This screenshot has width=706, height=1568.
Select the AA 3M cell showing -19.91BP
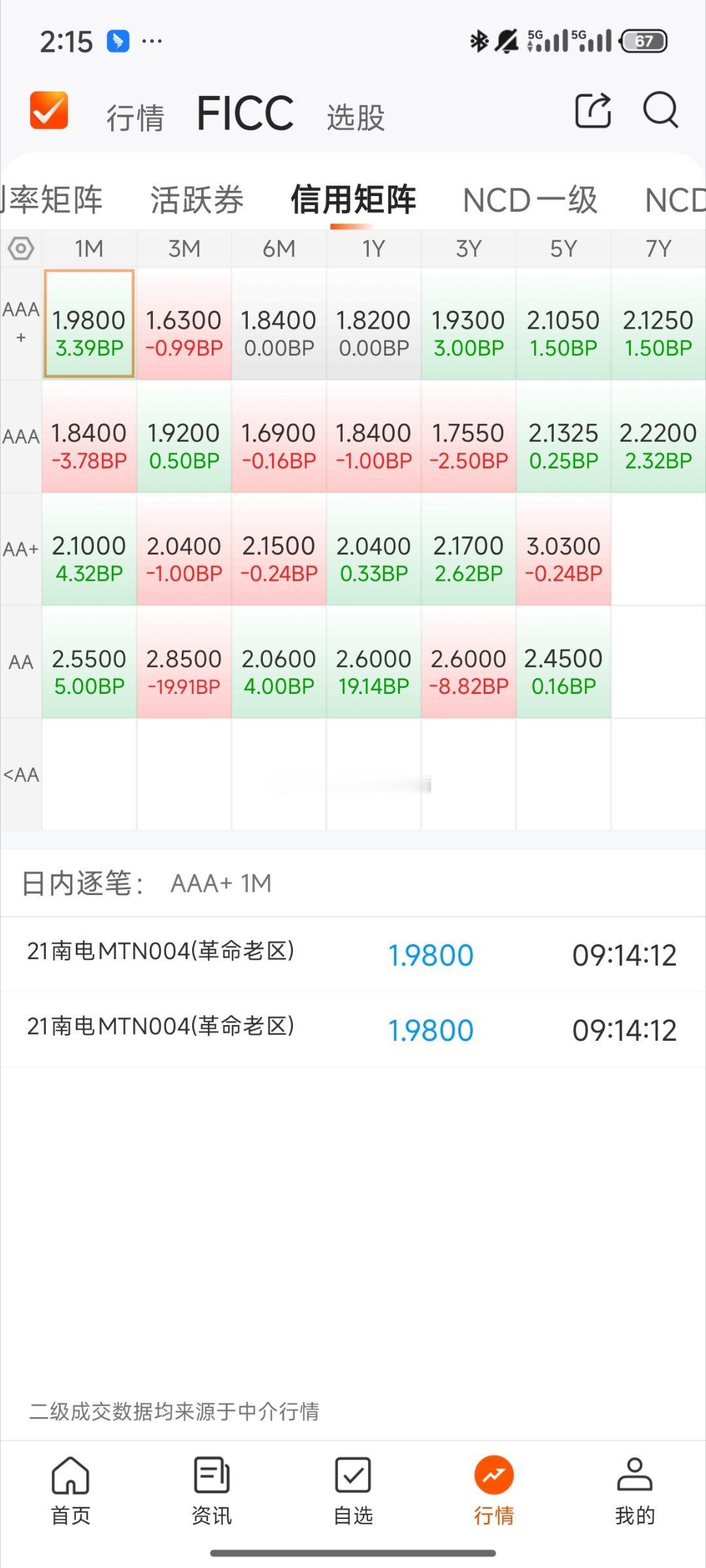[x=184, y=662]
